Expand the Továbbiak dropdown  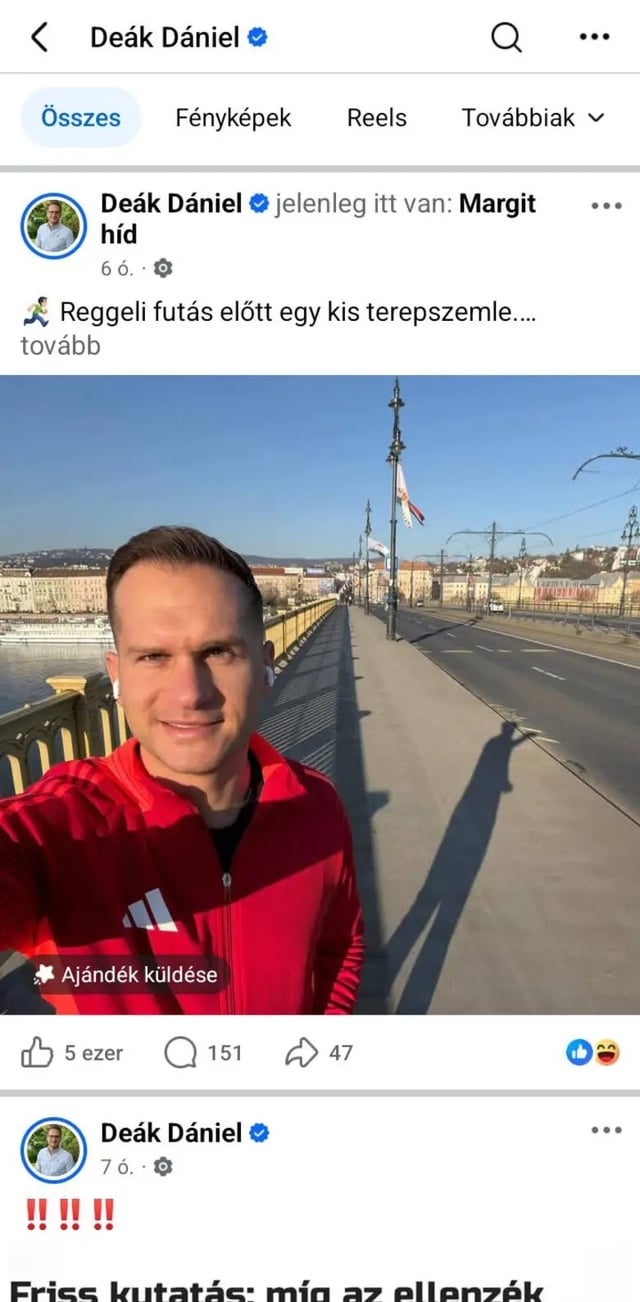click(532, 118)
